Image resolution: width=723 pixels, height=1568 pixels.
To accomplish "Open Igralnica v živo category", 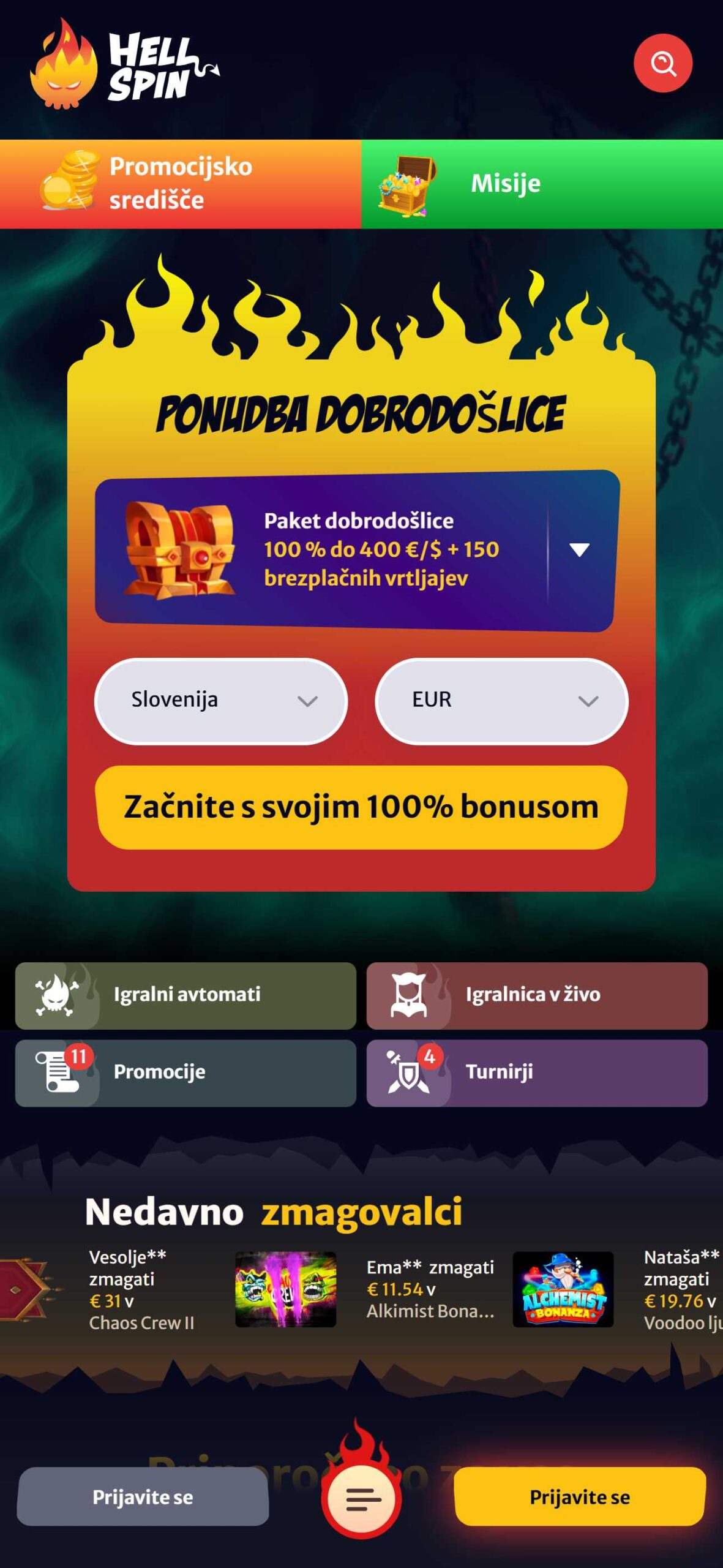I will 537,995.
